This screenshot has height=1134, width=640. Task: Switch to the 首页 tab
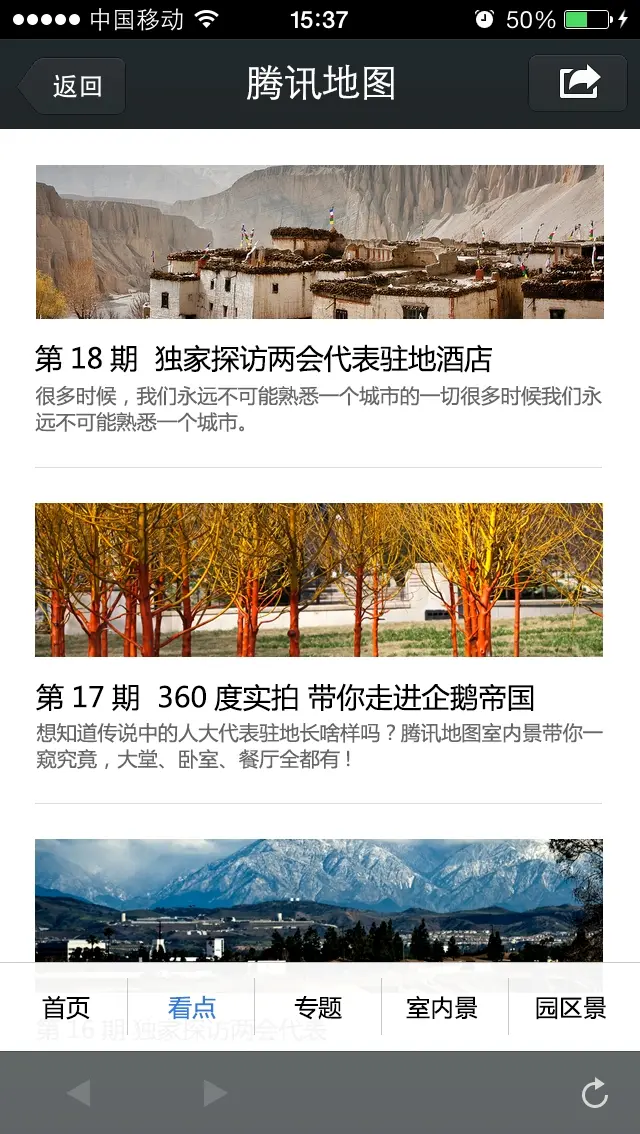pyautogui.click(x=66, y=1007)
